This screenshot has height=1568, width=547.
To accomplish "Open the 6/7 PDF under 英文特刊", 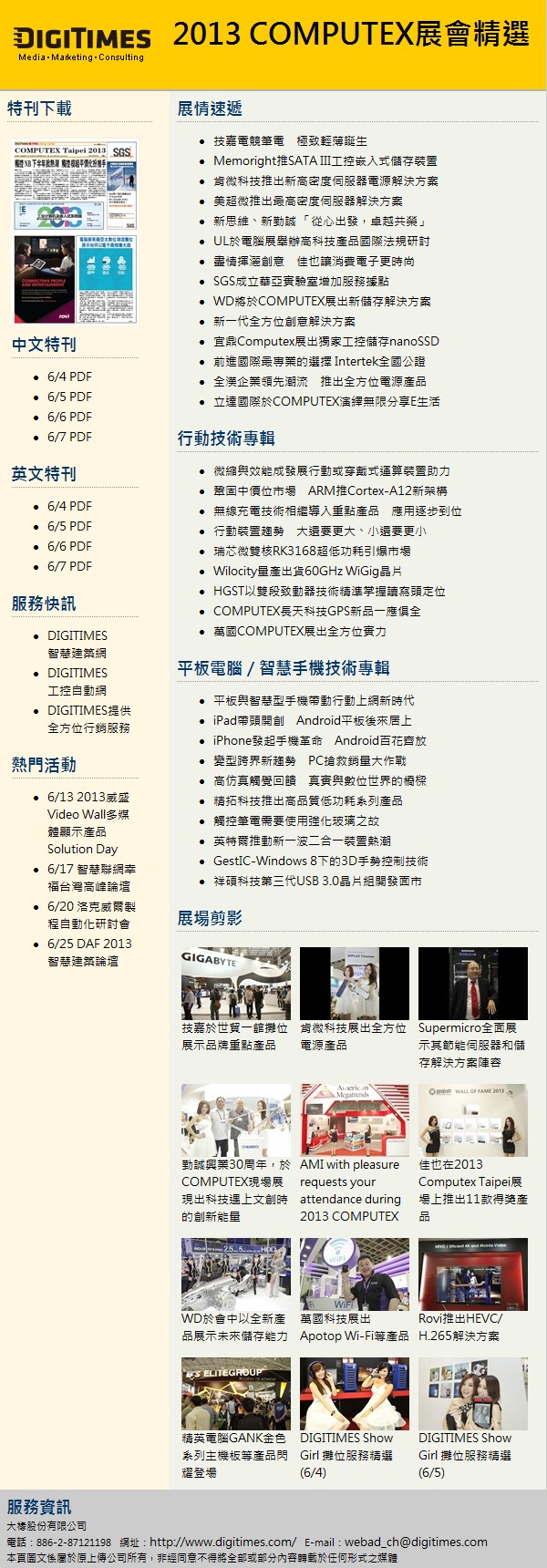I will point(69,566).
